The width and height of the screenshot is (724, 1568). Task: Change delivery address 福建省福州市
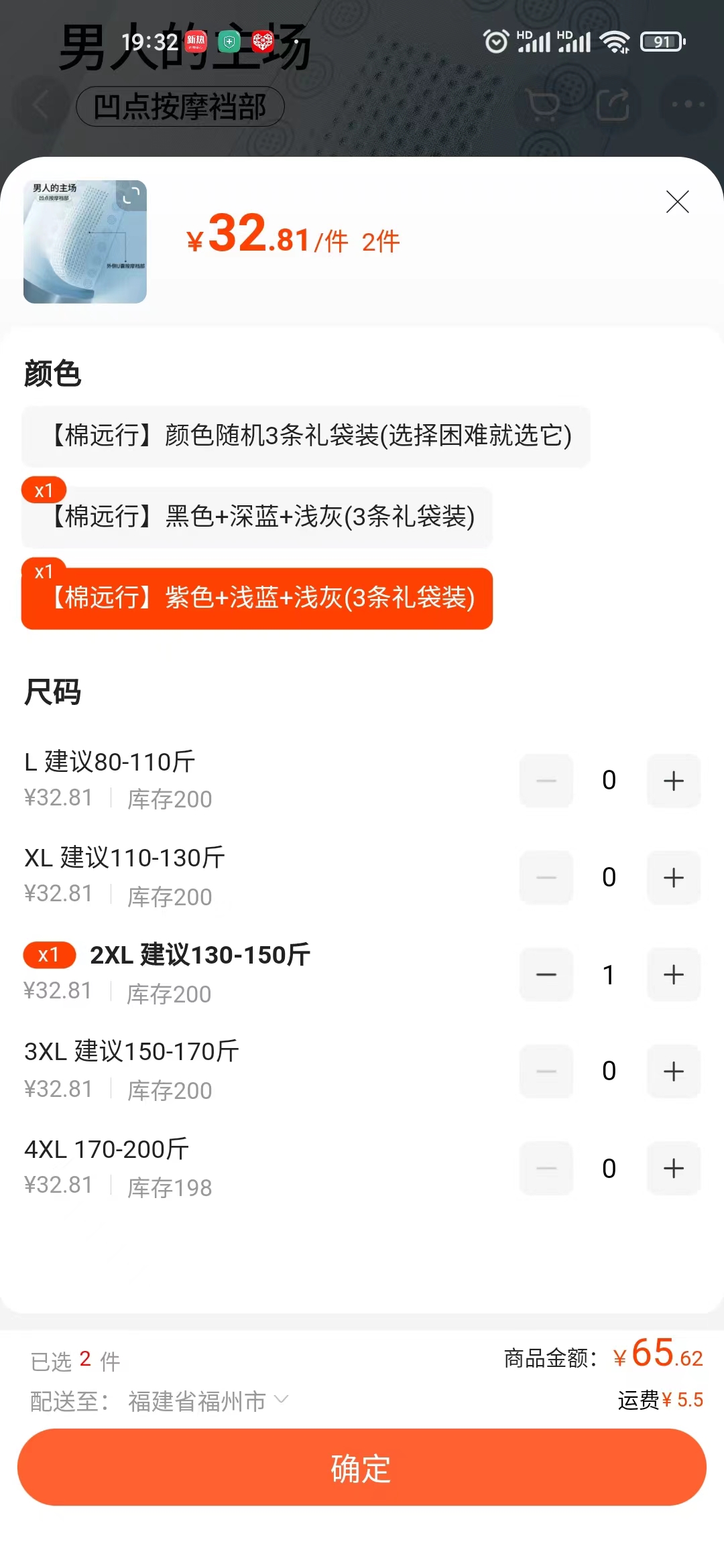(x=208, y=1400)
